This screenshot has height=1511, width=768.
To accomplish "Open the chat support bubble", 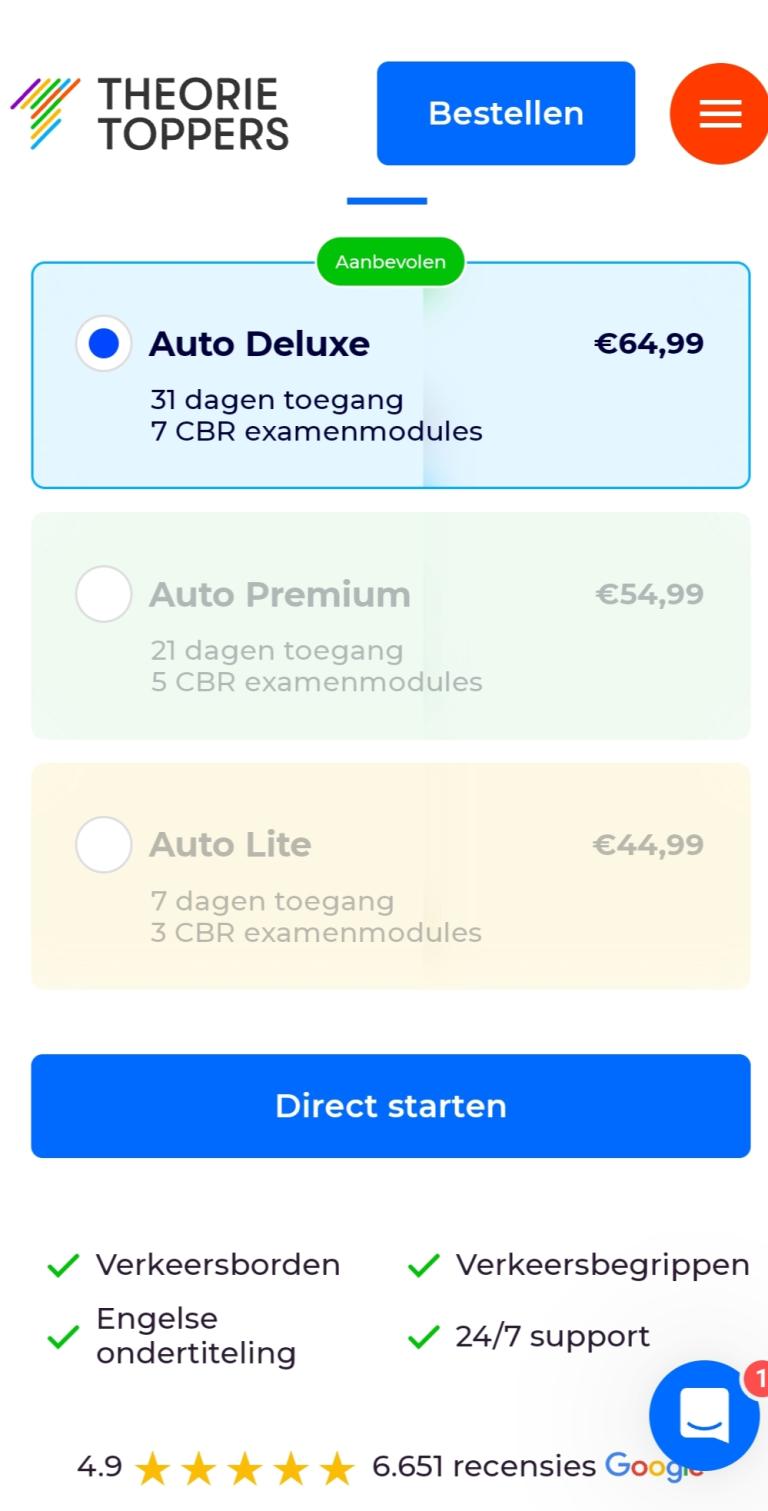I will (704, 1414).
